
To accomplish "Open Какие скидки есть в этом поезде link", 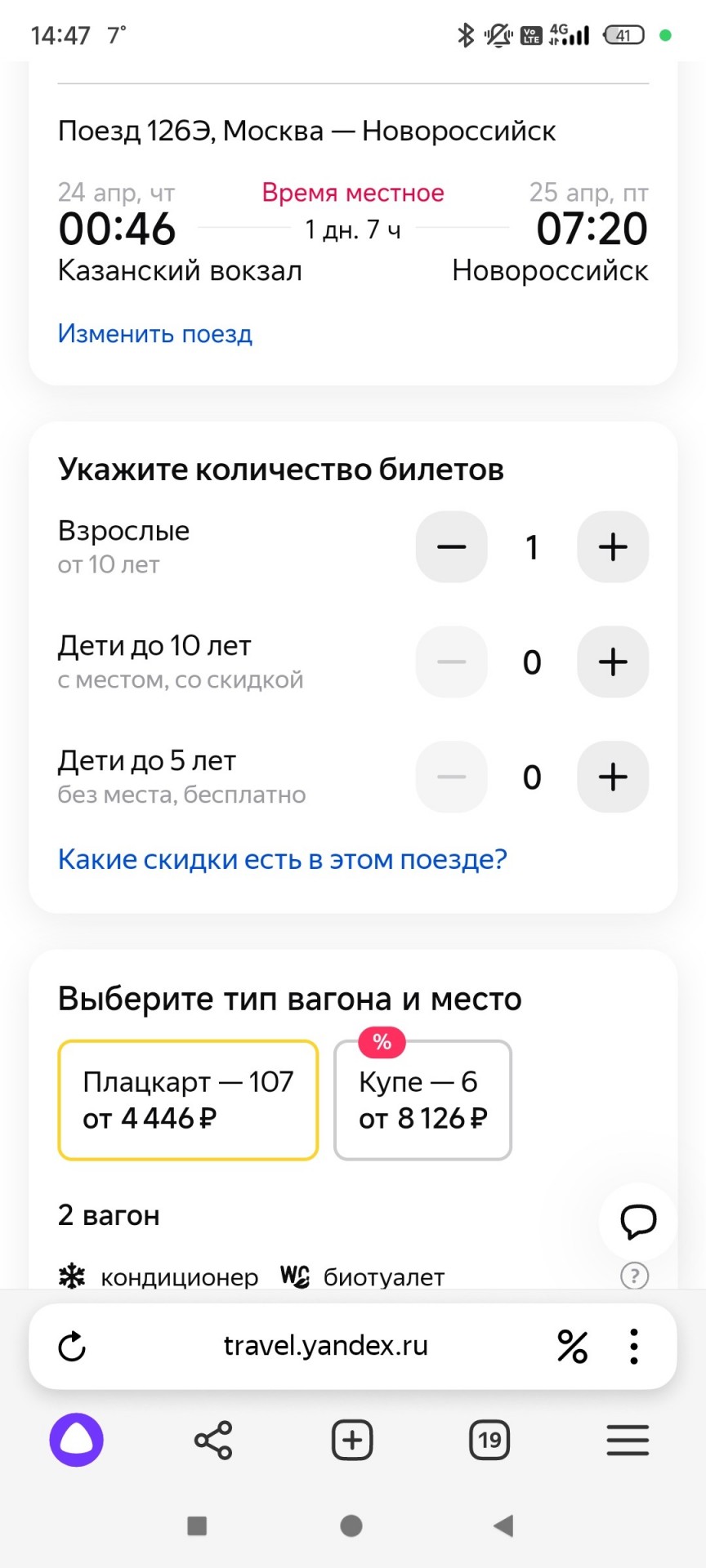I will [283, 859].
